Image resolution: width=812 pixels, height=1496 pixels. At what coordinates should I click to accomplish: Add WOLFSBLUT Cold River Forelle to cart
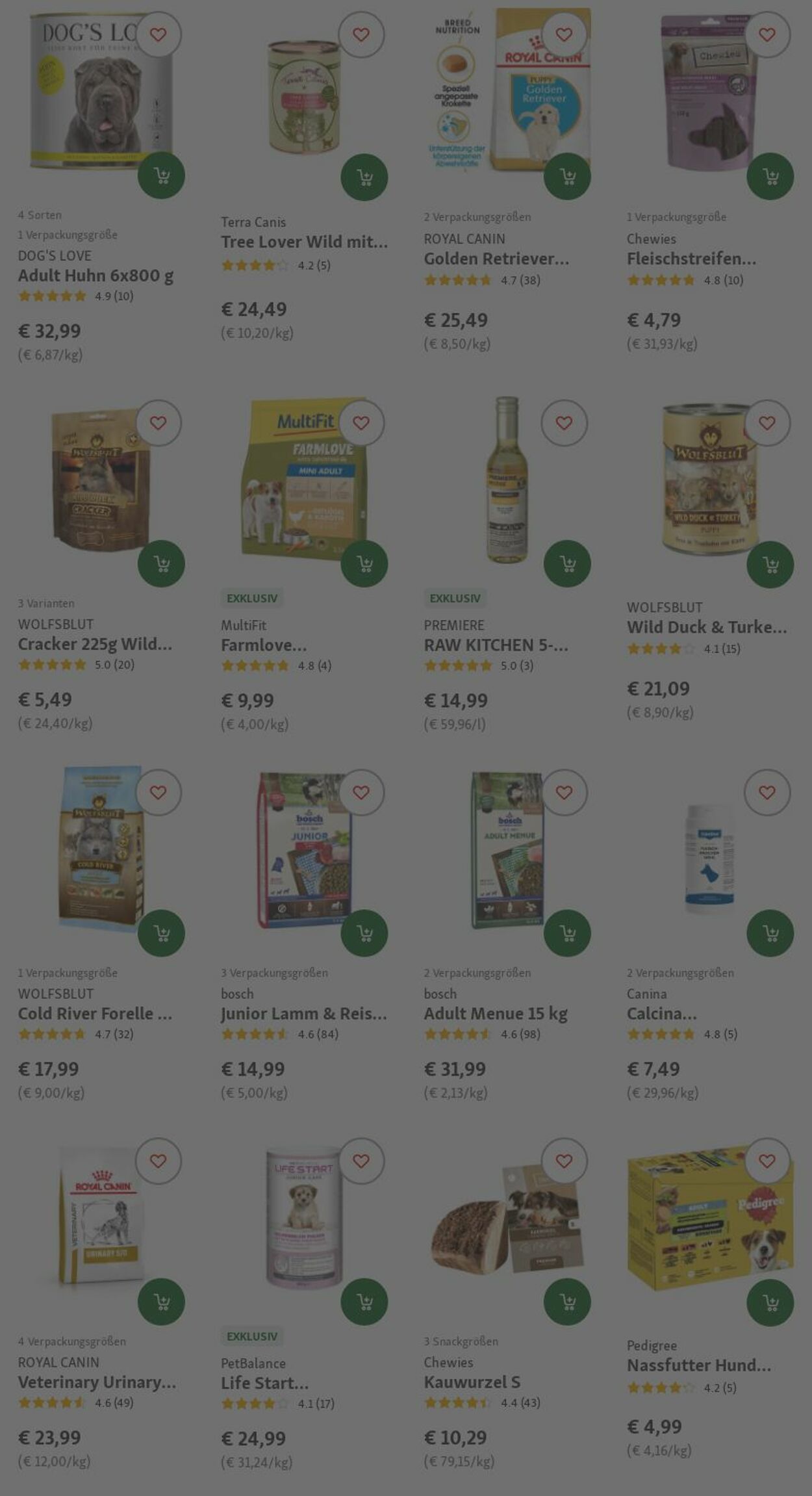(161, 933)
